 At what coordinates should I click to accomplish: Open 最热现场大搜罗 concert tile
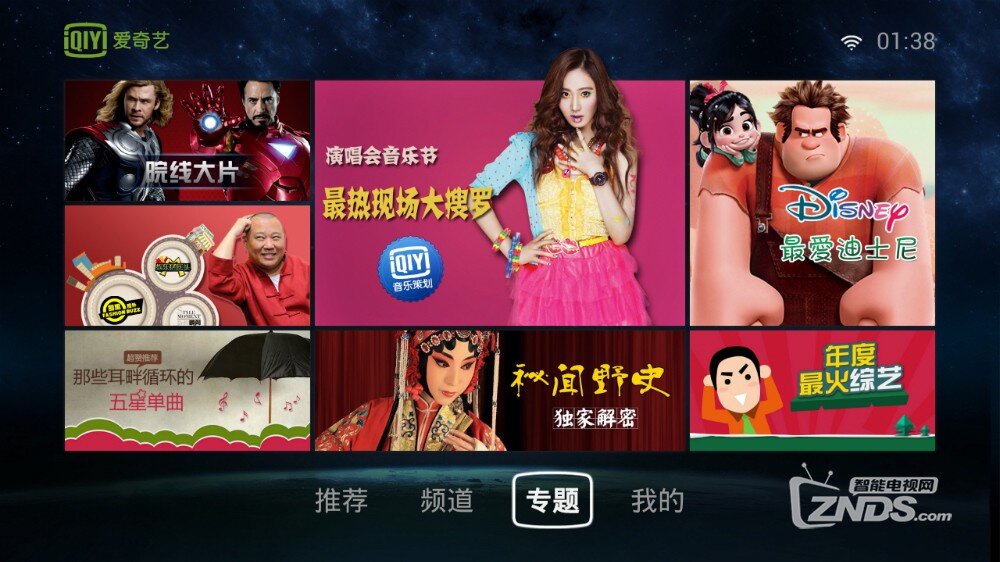tap(499, 203)
